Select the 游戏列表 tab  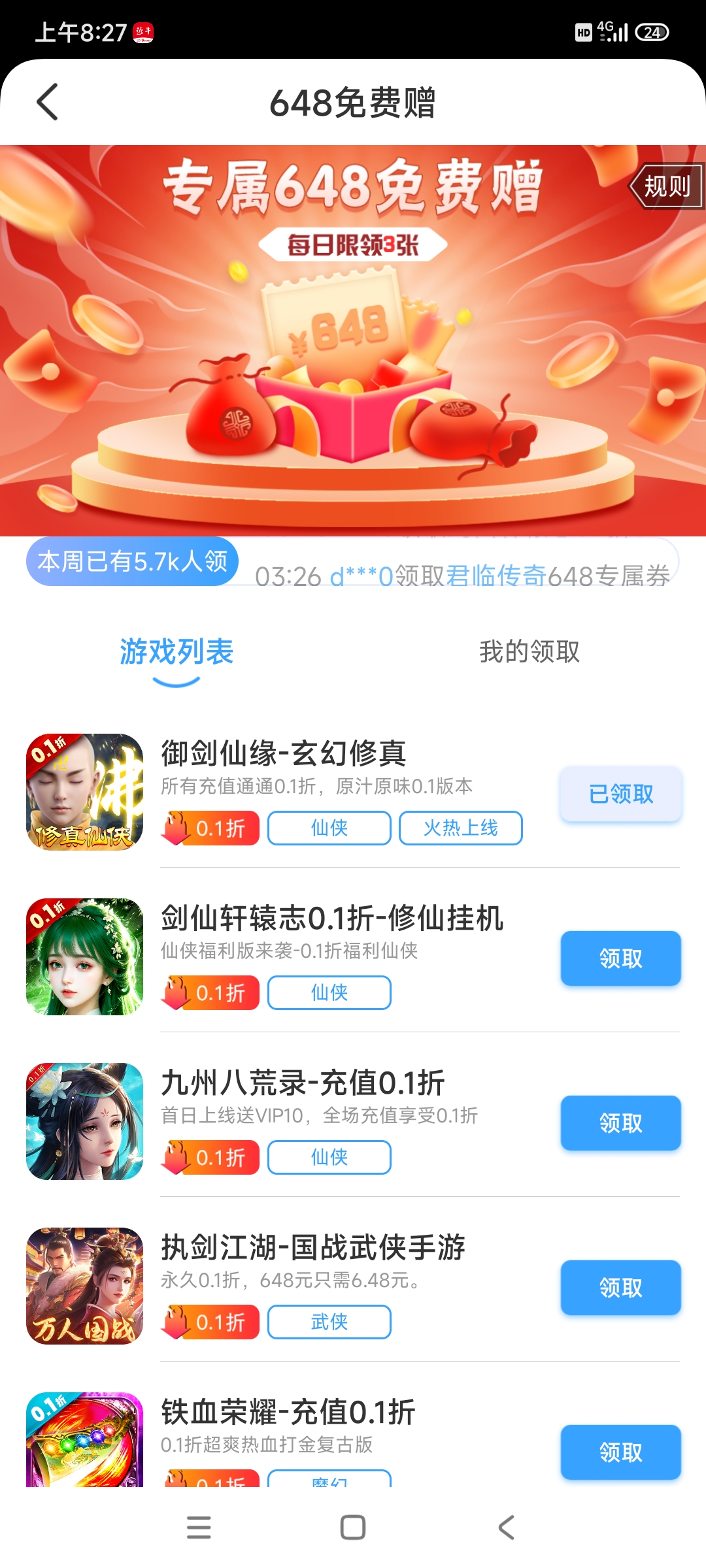coord(176,652)
